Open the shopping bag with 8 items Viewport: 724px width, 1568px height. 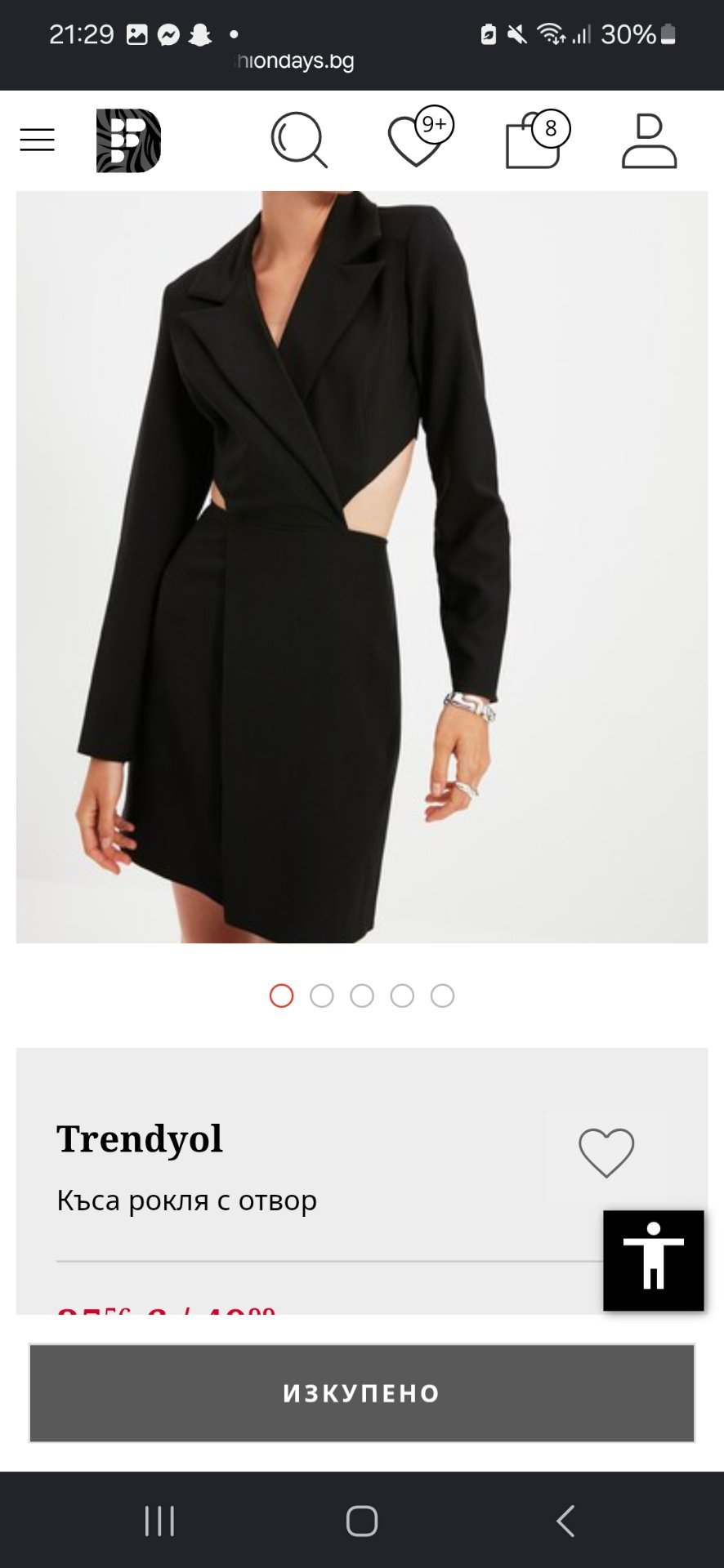[x=538, y=140]
